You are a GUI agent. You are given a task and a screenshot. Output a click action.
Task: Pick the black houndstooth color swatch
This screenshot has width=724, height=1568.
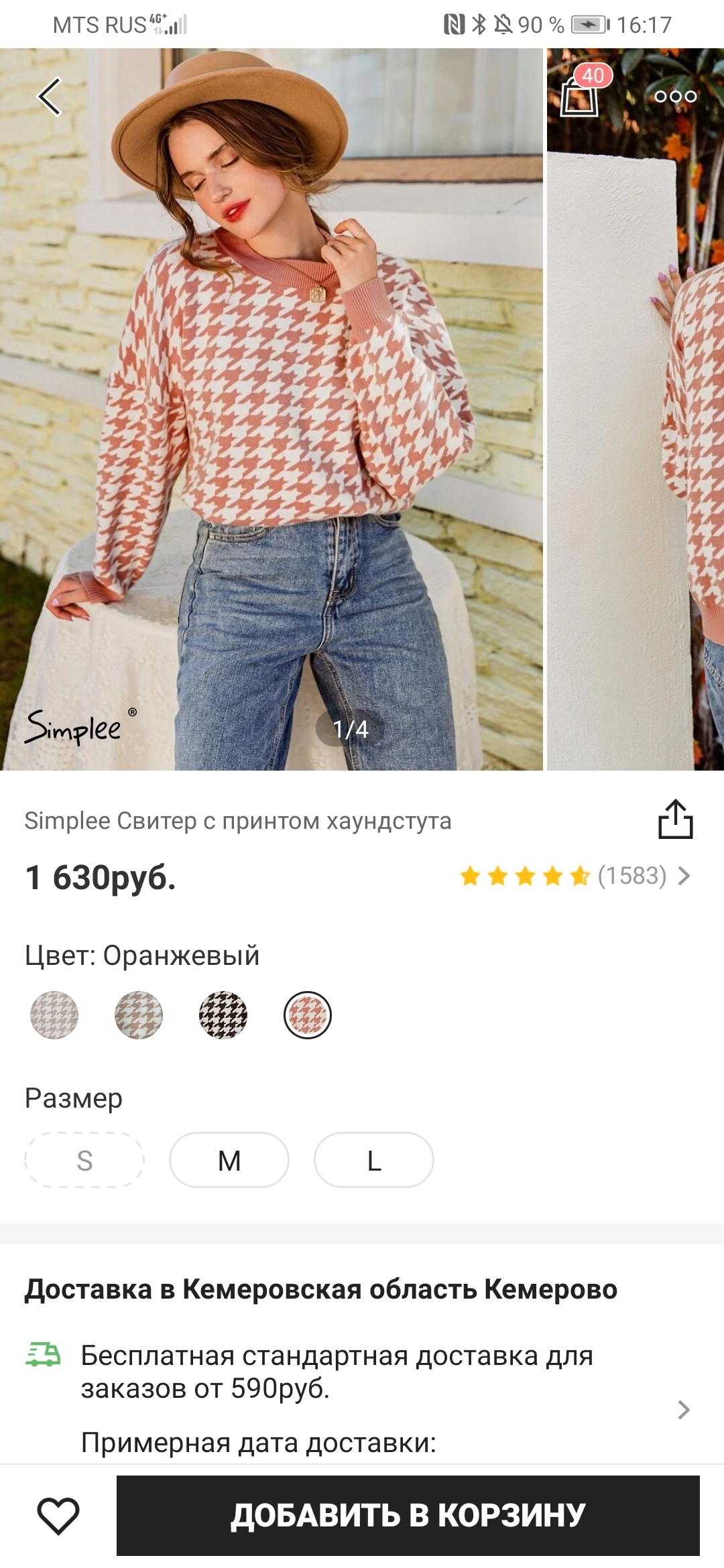223,1015
